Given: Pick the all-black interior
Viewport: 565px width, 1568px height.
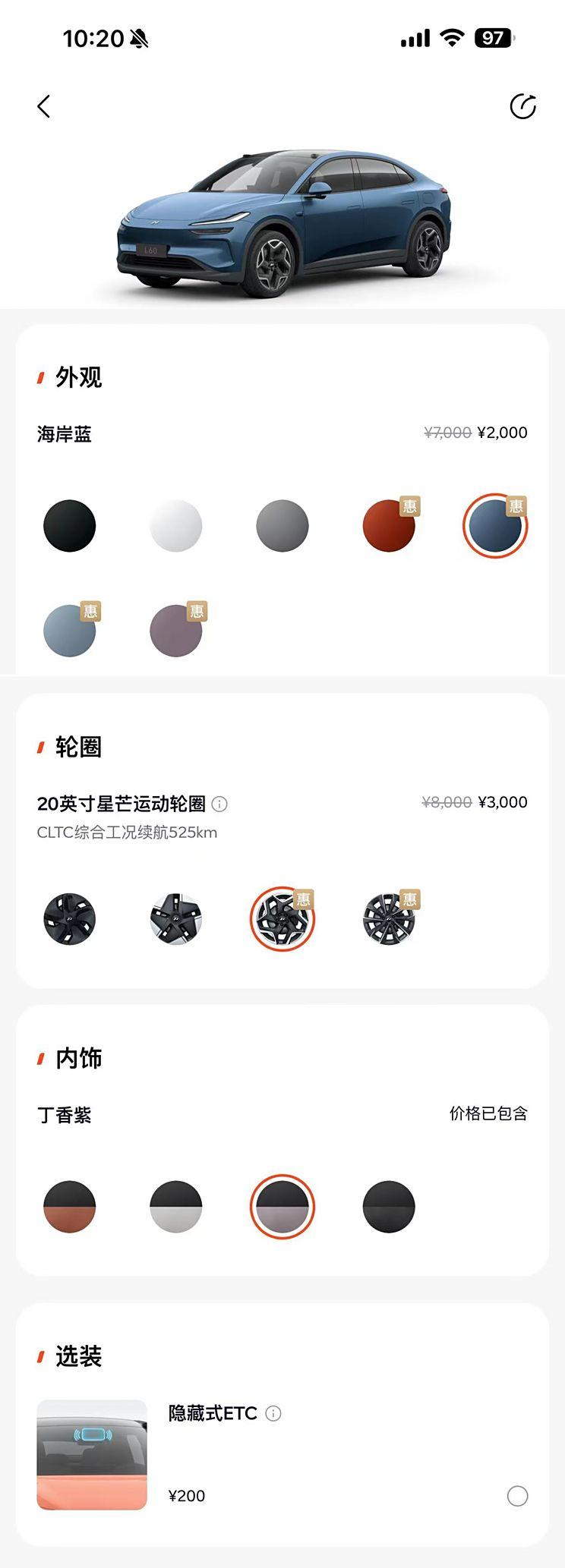Looking at the screenshot, I should pos(389,1206).
